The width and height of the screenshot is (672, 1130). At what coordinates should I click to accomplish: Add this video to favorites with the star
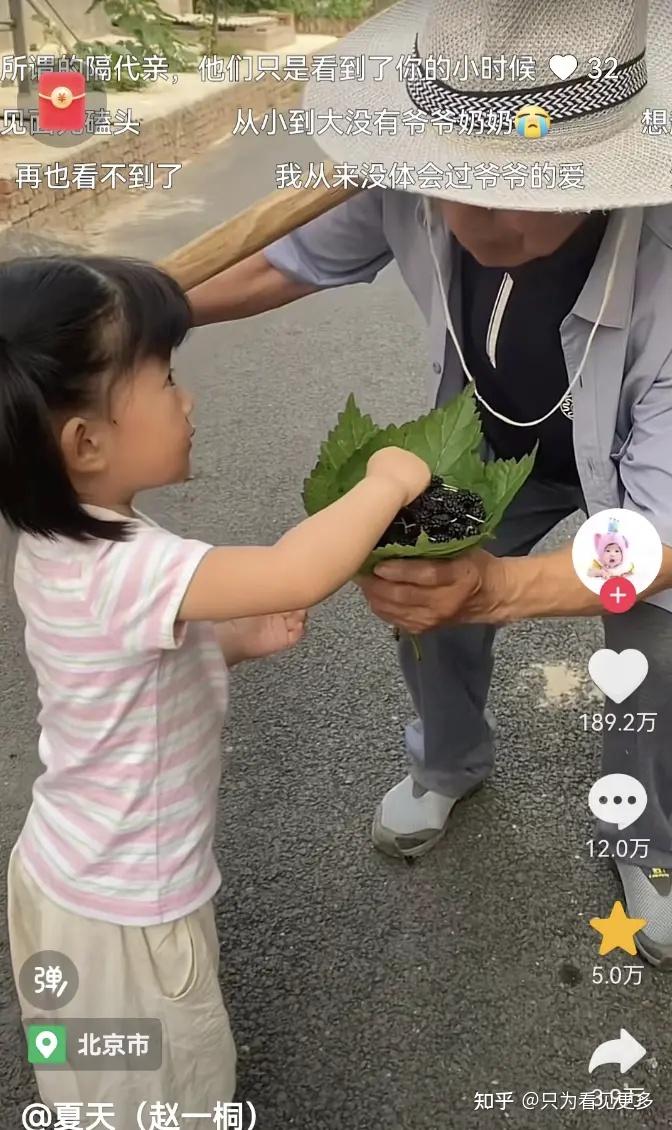coord(617,929)
